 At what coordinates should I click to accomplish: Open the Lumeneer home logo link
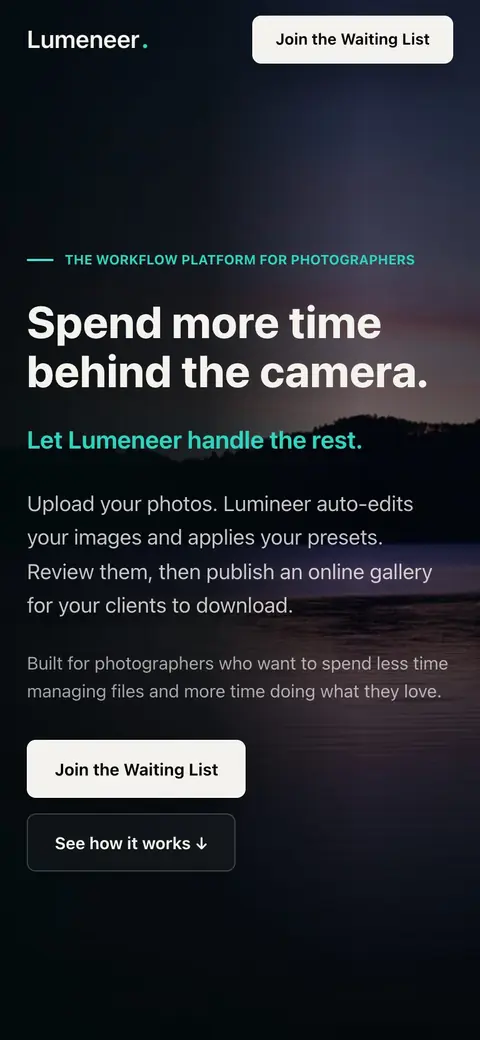88,40
